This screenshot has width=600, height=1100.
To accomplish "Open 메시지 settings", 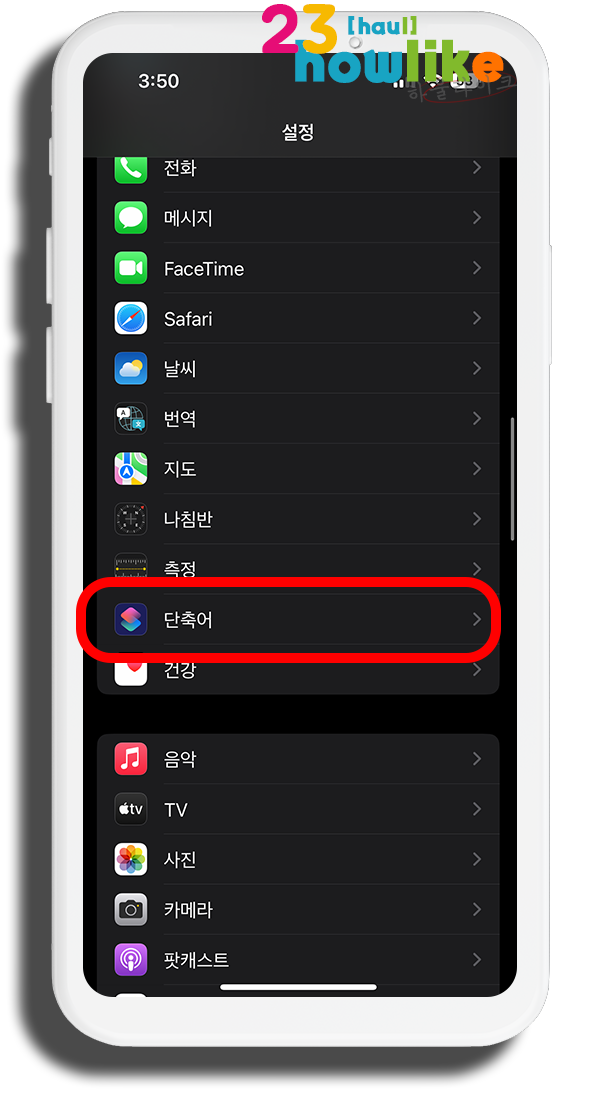I will coord(298,218).
